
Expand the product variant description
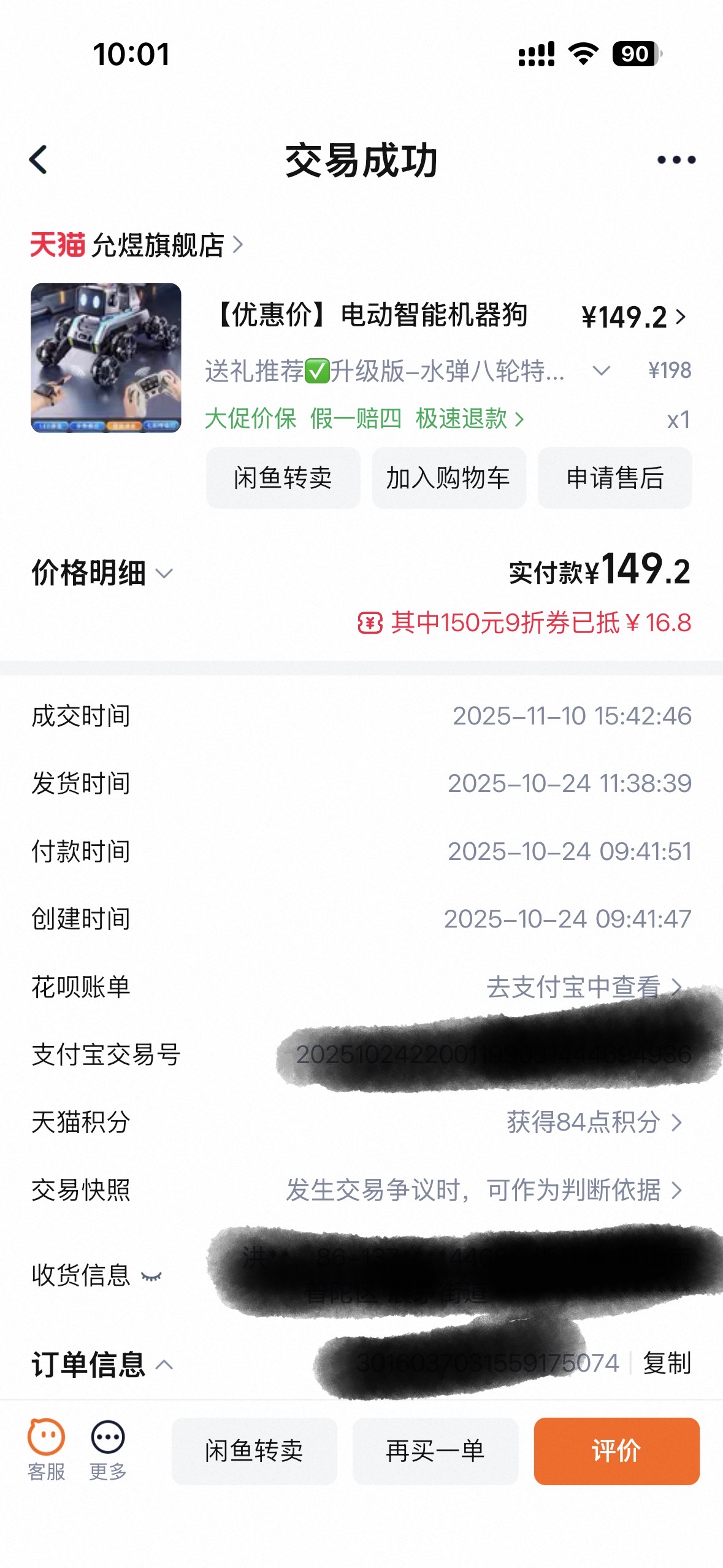[601, 371]
